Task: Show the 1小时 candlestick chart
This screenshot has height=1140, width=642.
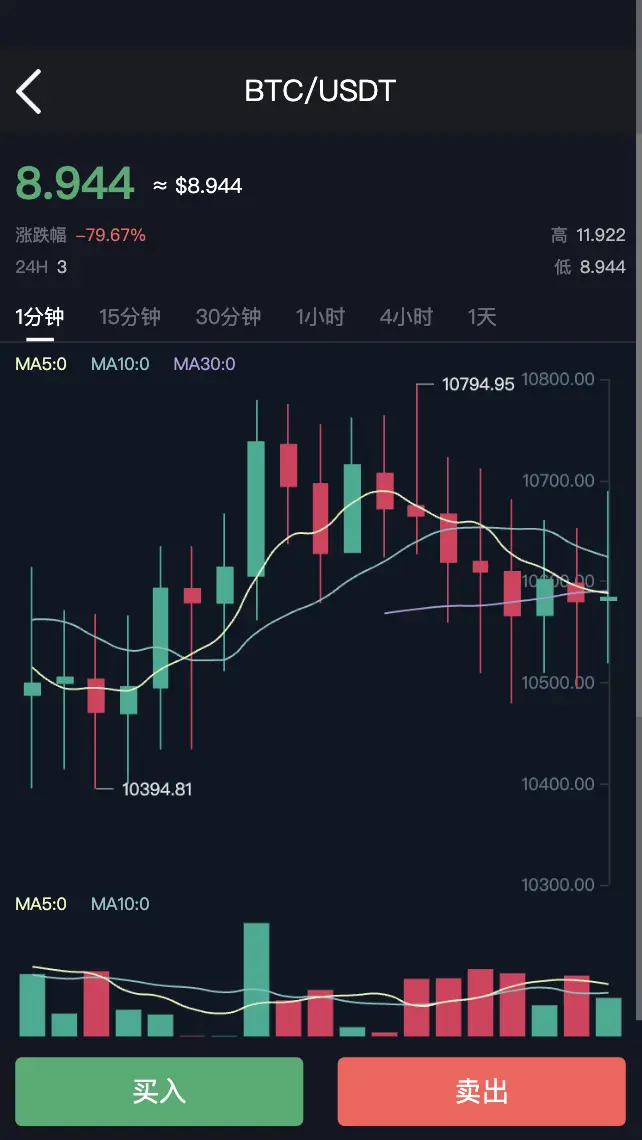Action: [320, 317]
